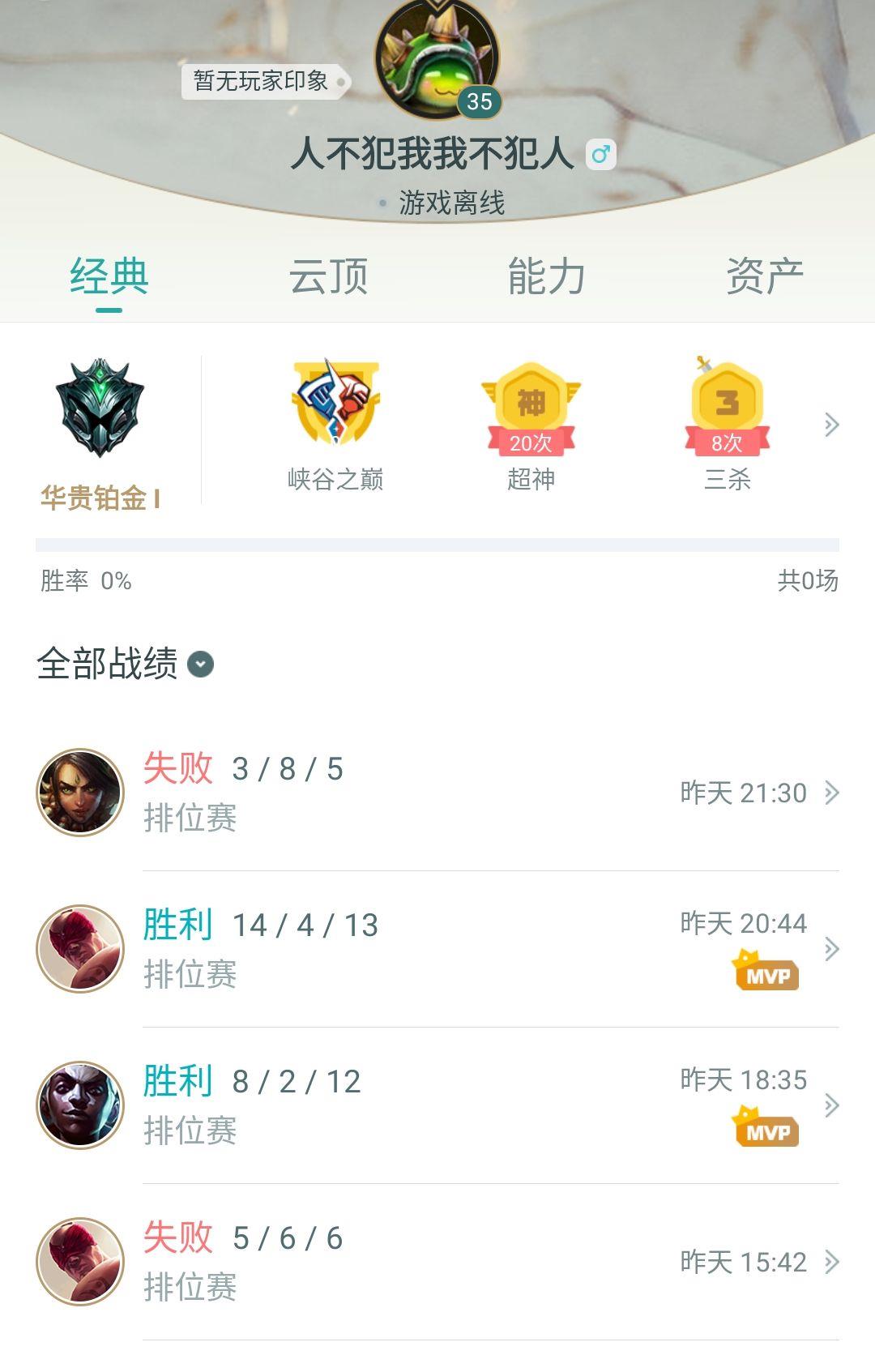Open the 8/2/12 victory match

[x=437, y=1105]
